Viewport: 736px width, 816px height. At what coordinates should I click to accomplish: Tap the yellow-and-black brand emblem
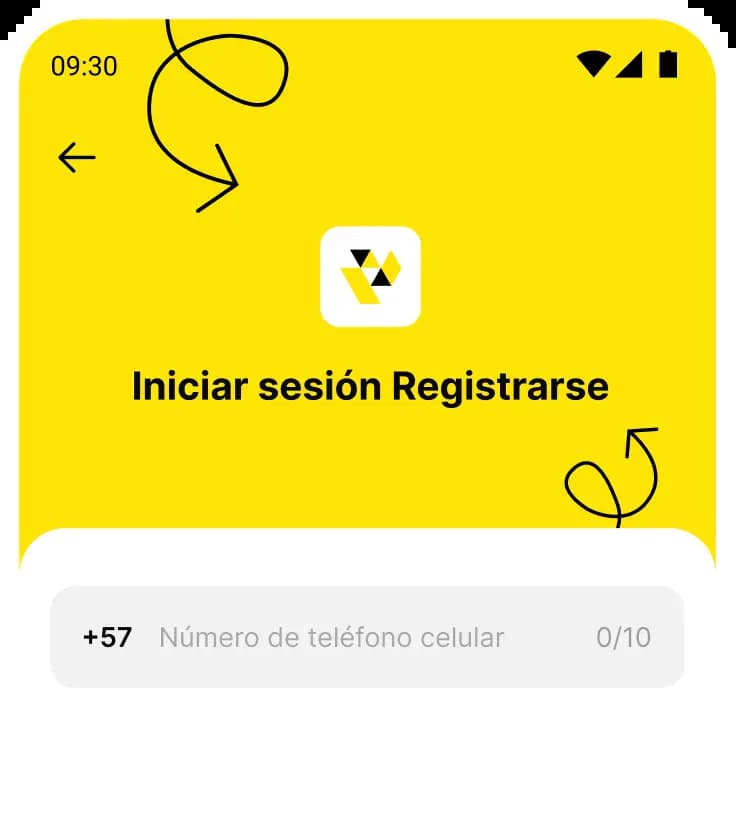pyautogui.click(x=368, y=277)
